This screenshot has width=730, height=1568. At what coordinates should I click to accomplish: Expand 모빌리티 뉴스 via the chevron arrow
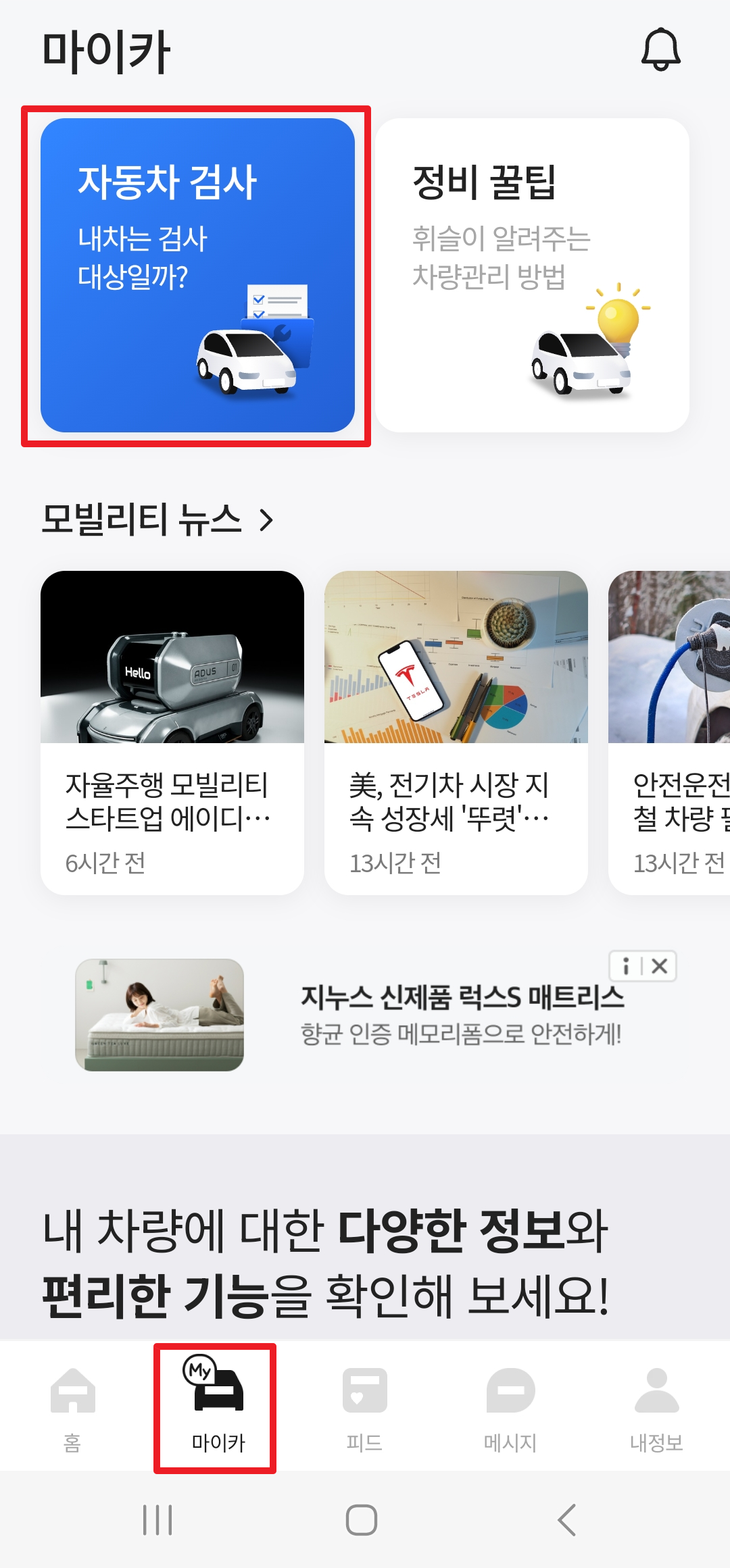click(268, 520)
